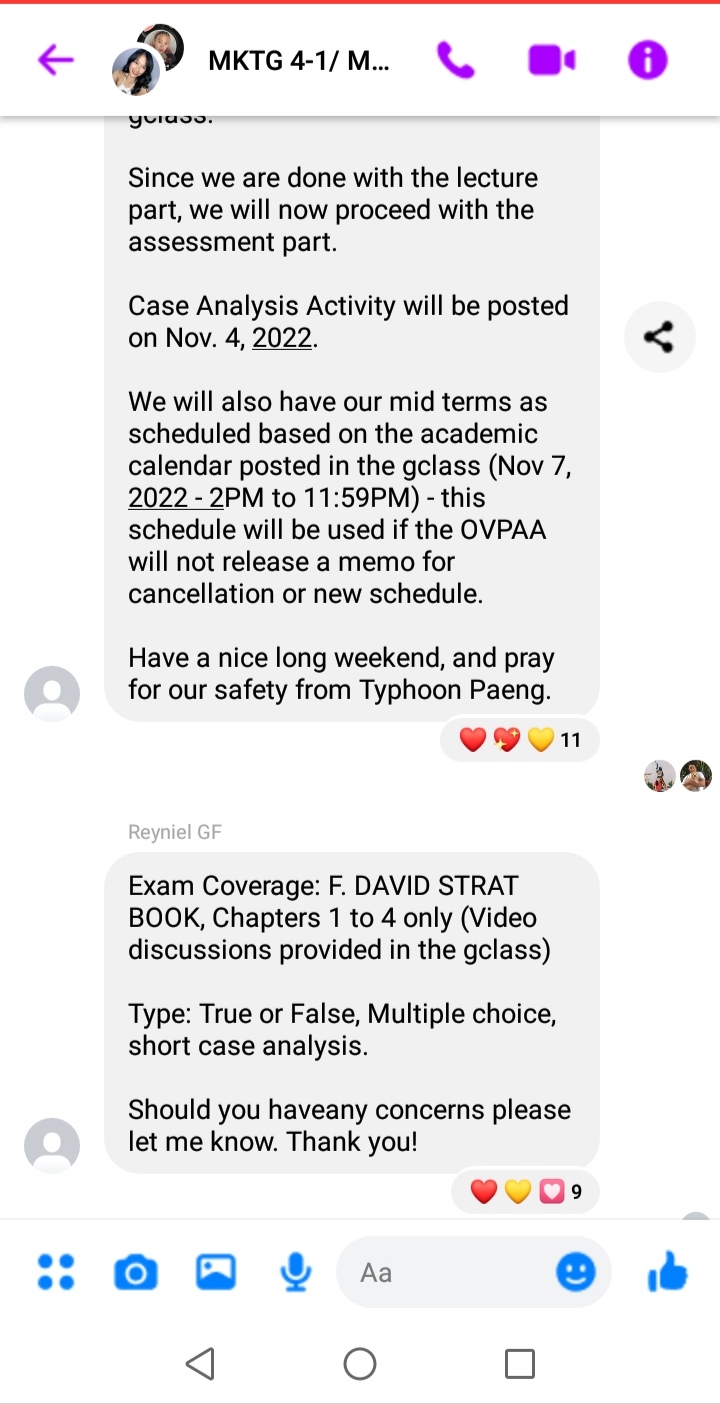This screenshot has height=1404, width=720.
Task: Open the emoji picker smiley
Action: point(576,1272)
